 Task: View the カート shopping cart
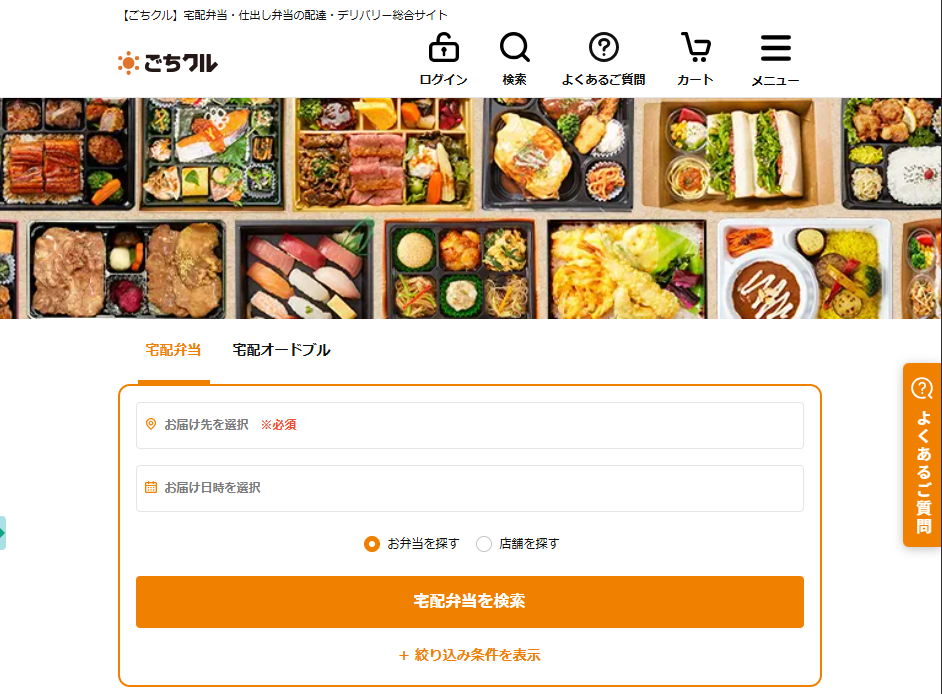point(695,59)
